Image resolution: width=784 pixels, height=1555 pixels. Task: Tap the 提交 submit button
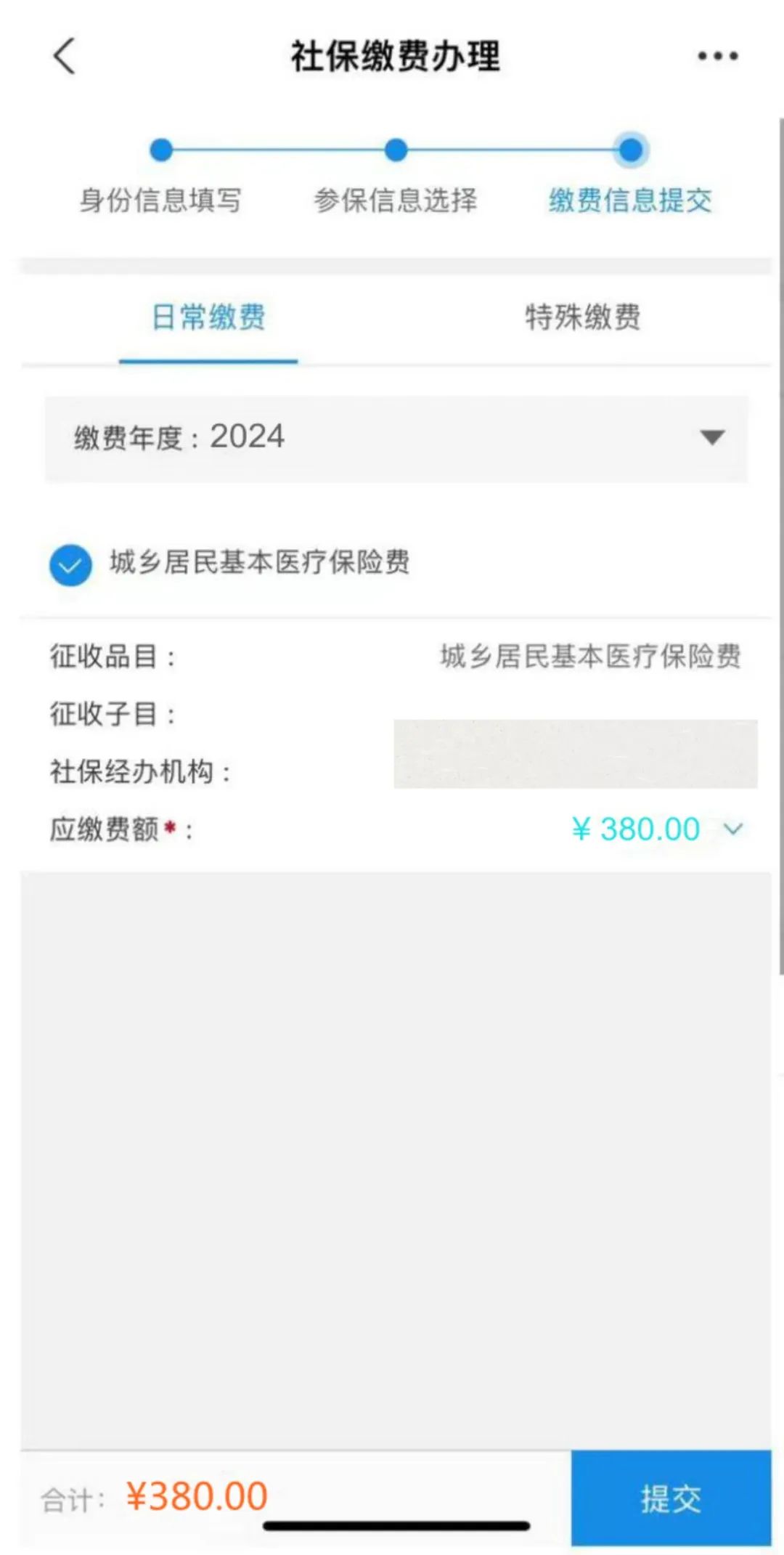click(671, 1498)
